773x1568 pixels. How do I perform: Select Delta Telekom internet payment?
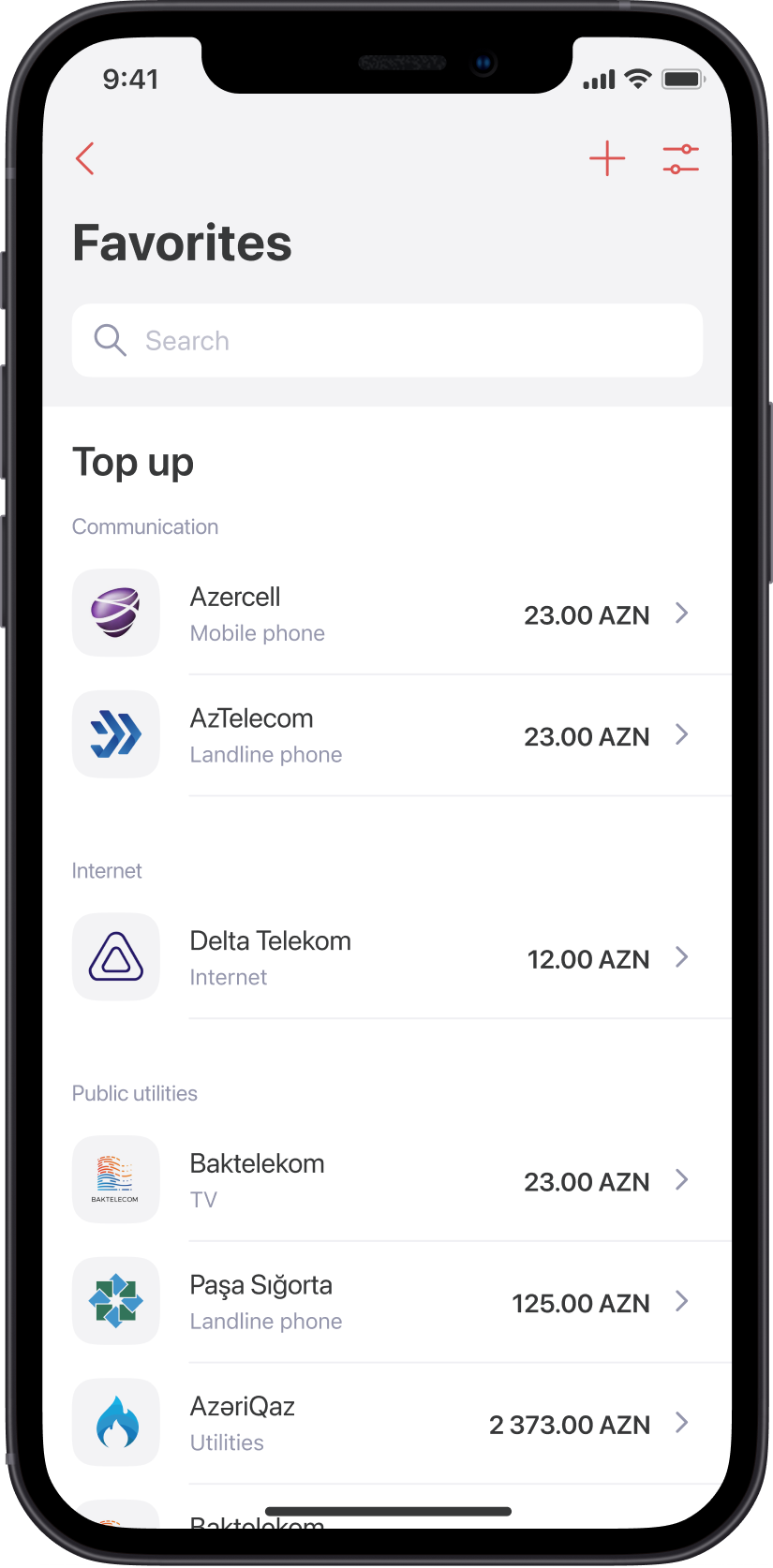[387, 958]
